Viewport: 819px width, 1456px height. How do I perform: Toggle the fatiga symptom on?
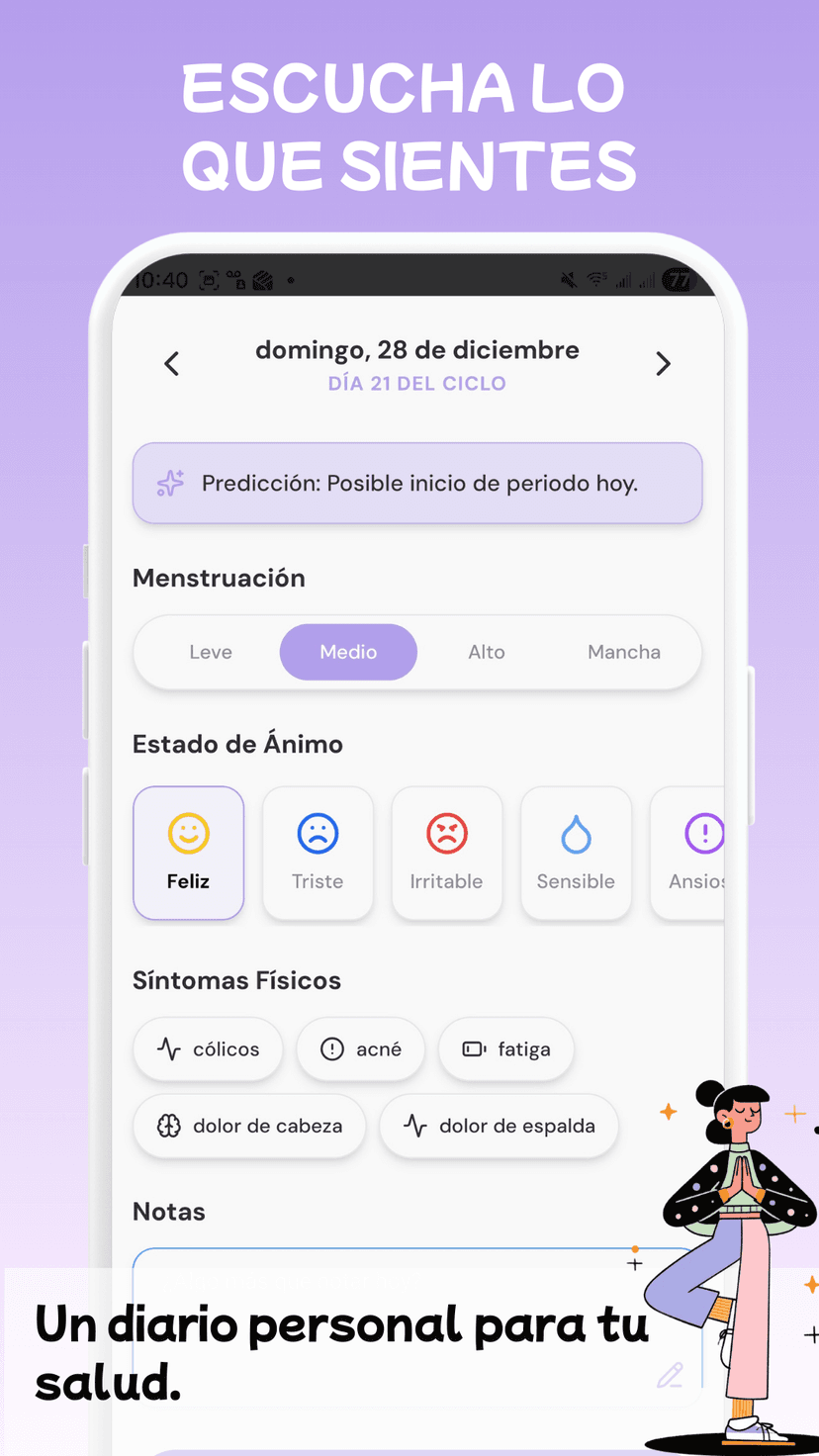505,1048
